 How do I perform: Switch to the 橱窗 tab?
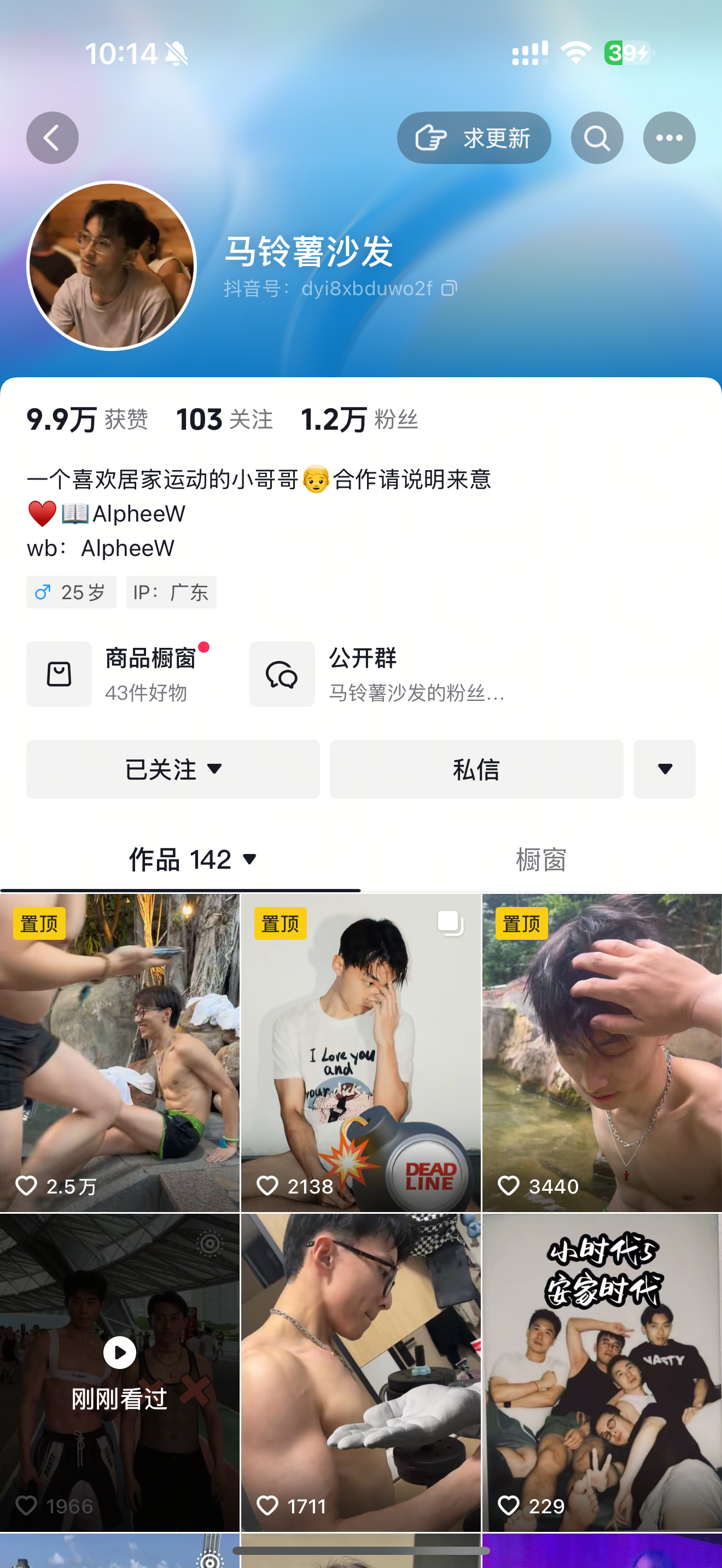pos(540,859)
